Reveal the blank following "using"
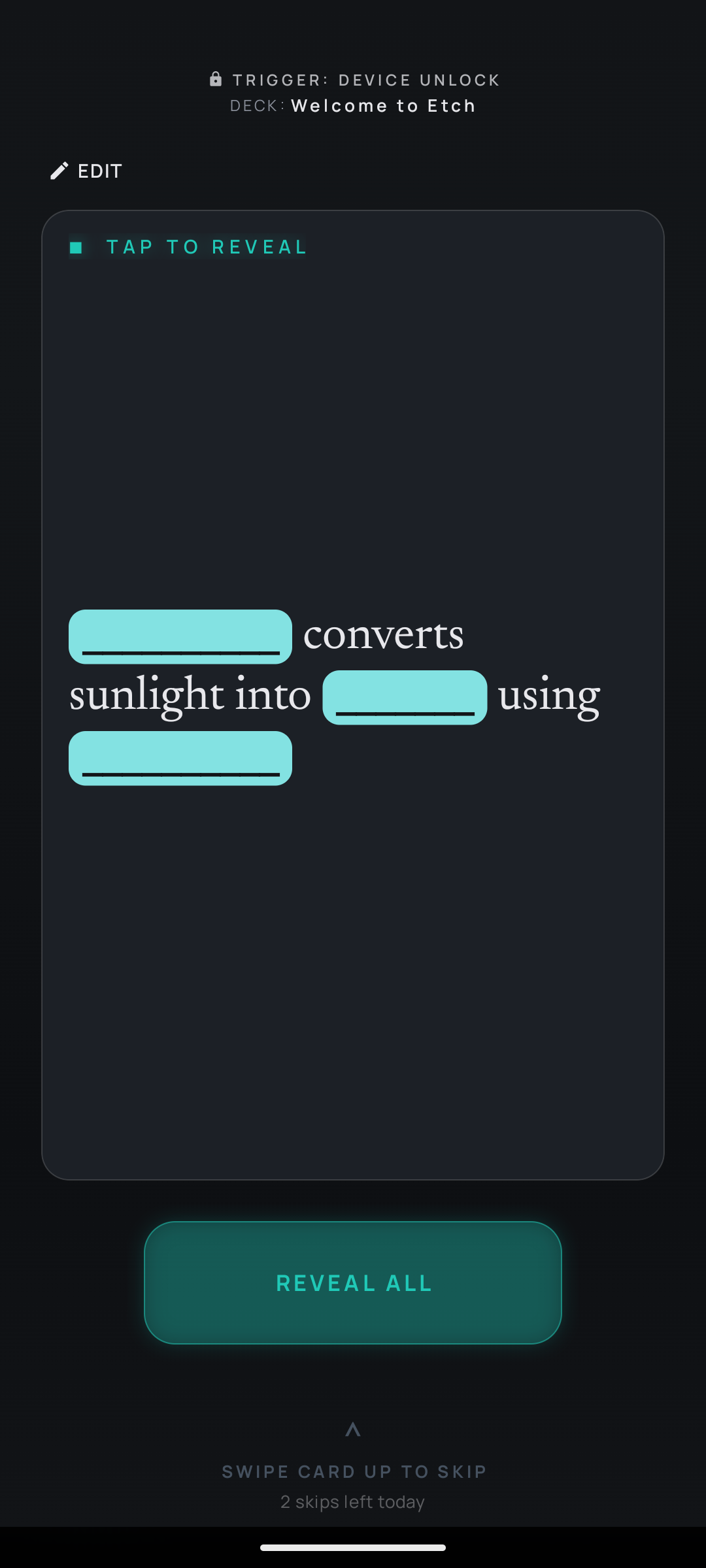 point(180,758)
